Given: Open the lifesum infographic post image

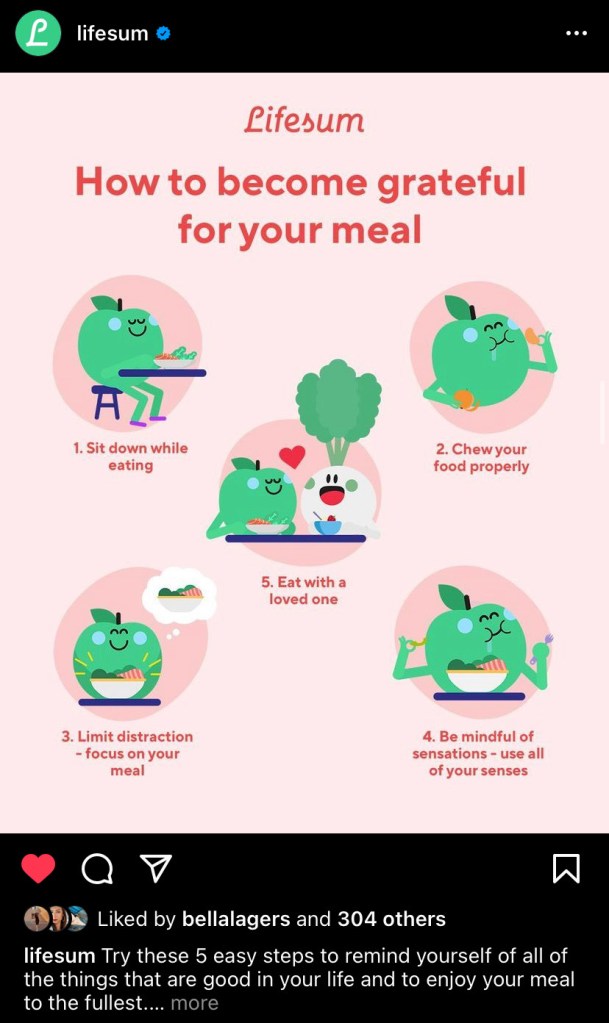Looking at the screenshot, I should (304, 452).
